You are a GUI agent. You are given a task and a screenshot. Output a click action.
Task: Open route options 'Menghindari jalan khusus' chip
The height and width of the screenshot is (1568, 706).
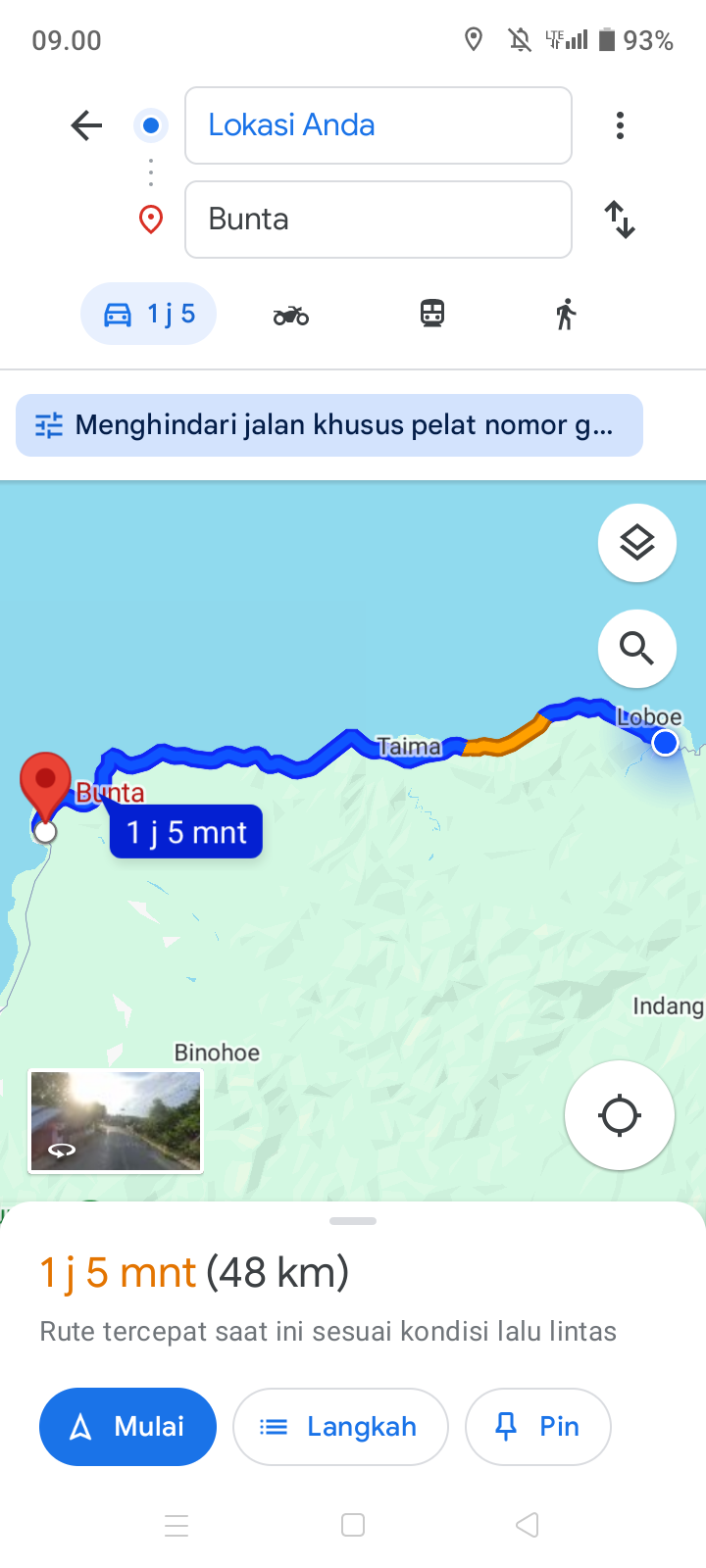click(329, 425)
